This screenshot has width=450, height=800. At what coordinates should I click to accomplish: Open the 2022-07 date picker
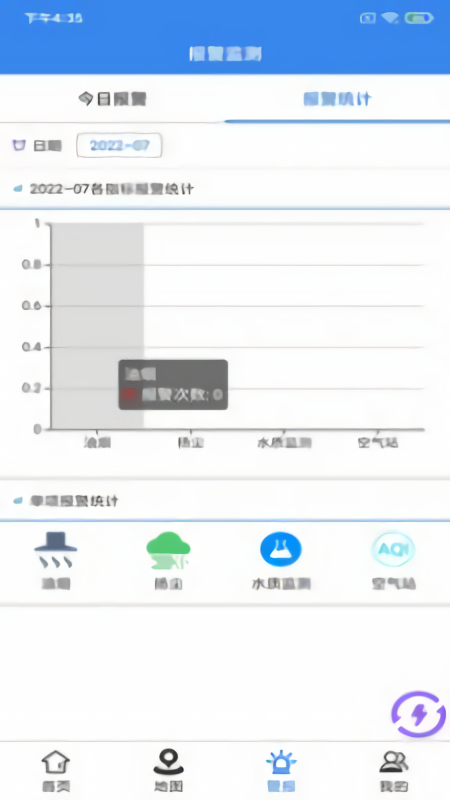(119, 145)
